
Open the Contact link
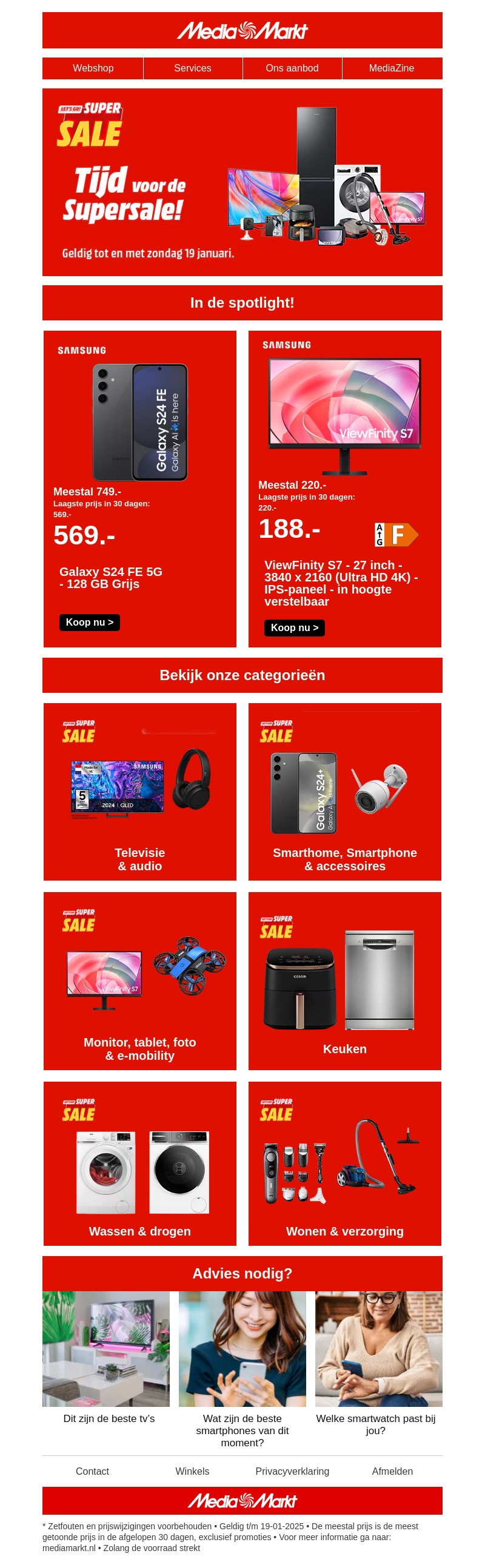92,1471
